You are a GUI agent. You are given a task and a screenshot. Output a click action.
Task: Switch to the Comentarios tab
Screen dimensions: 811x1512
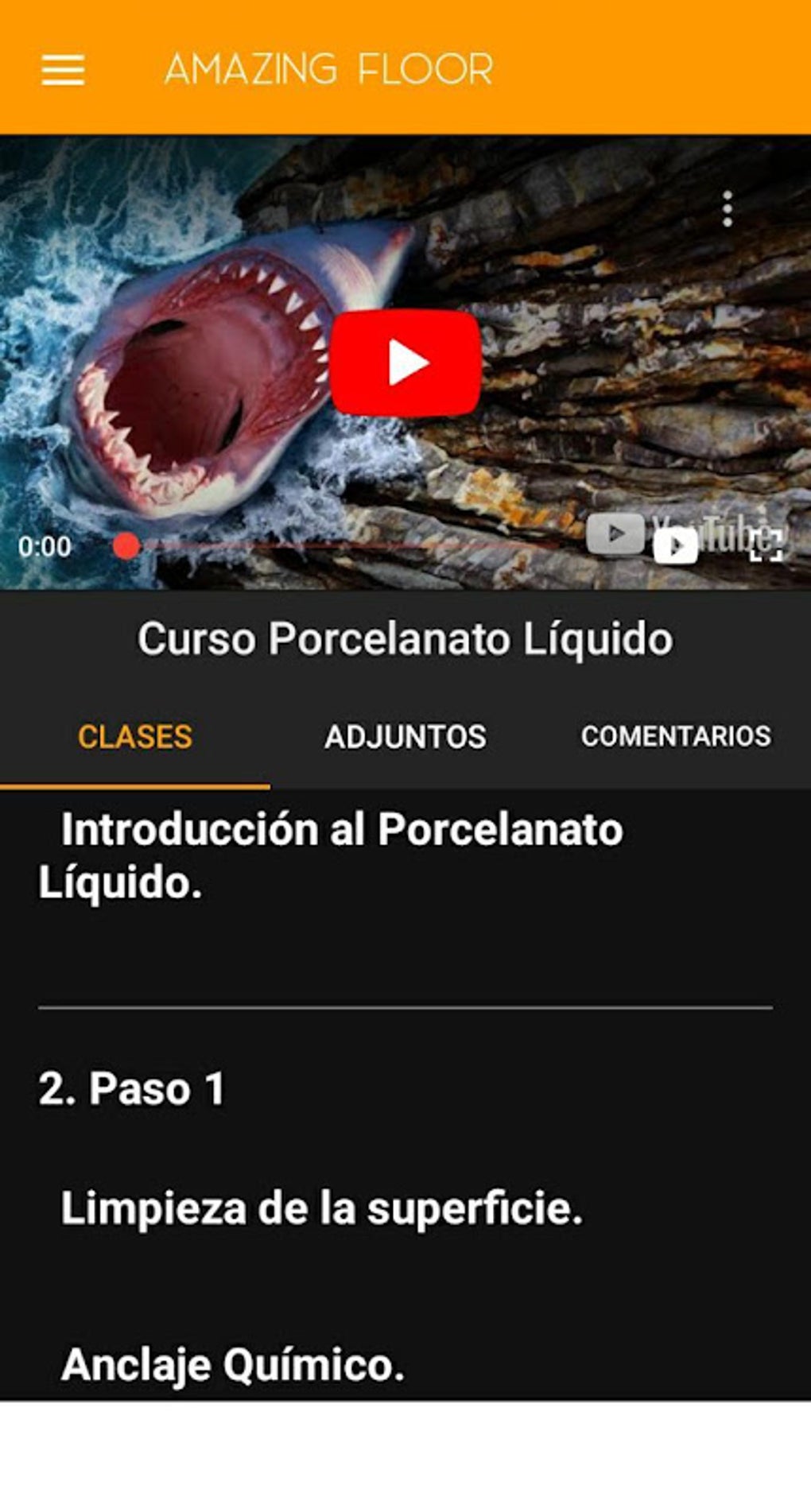(676, 736)
